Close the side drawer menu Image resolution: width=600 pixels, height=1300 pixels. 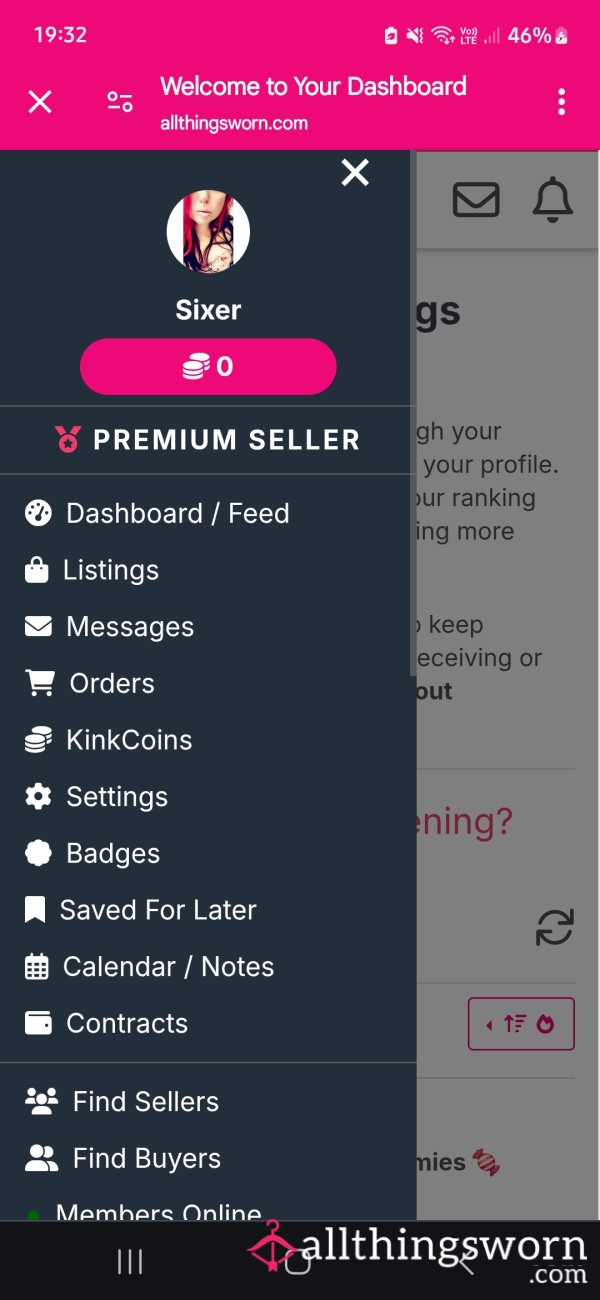pos(355,173)
